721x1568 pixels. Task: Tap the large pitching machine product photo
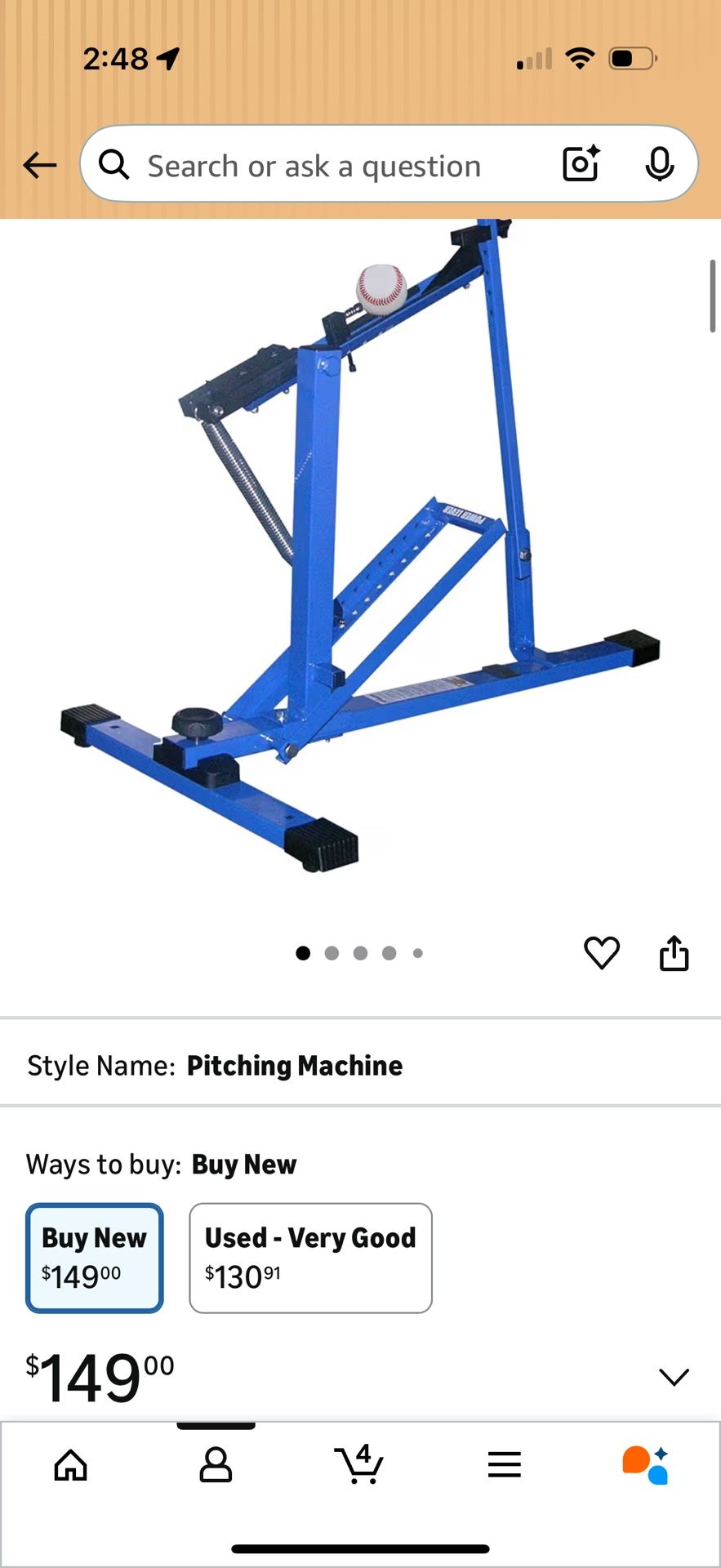pos(359,572)
